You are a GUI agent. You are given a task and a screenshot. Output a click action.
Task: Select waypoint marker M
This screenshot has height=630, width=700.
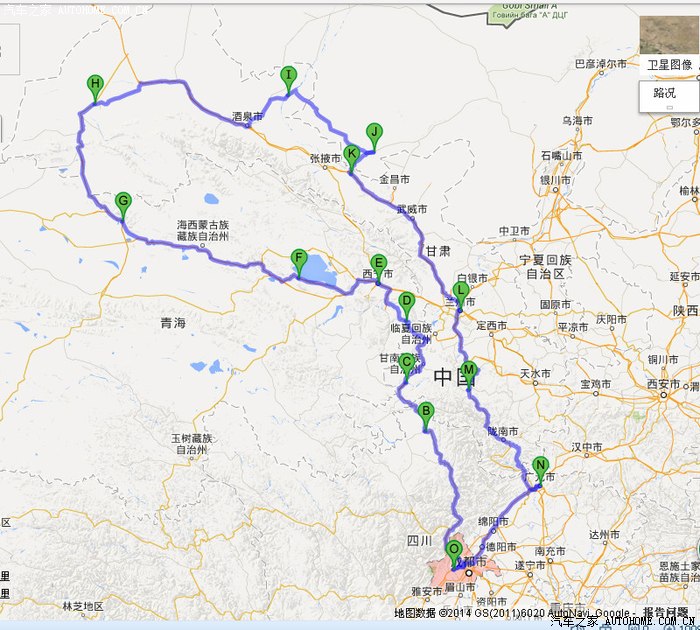point(468,370)
